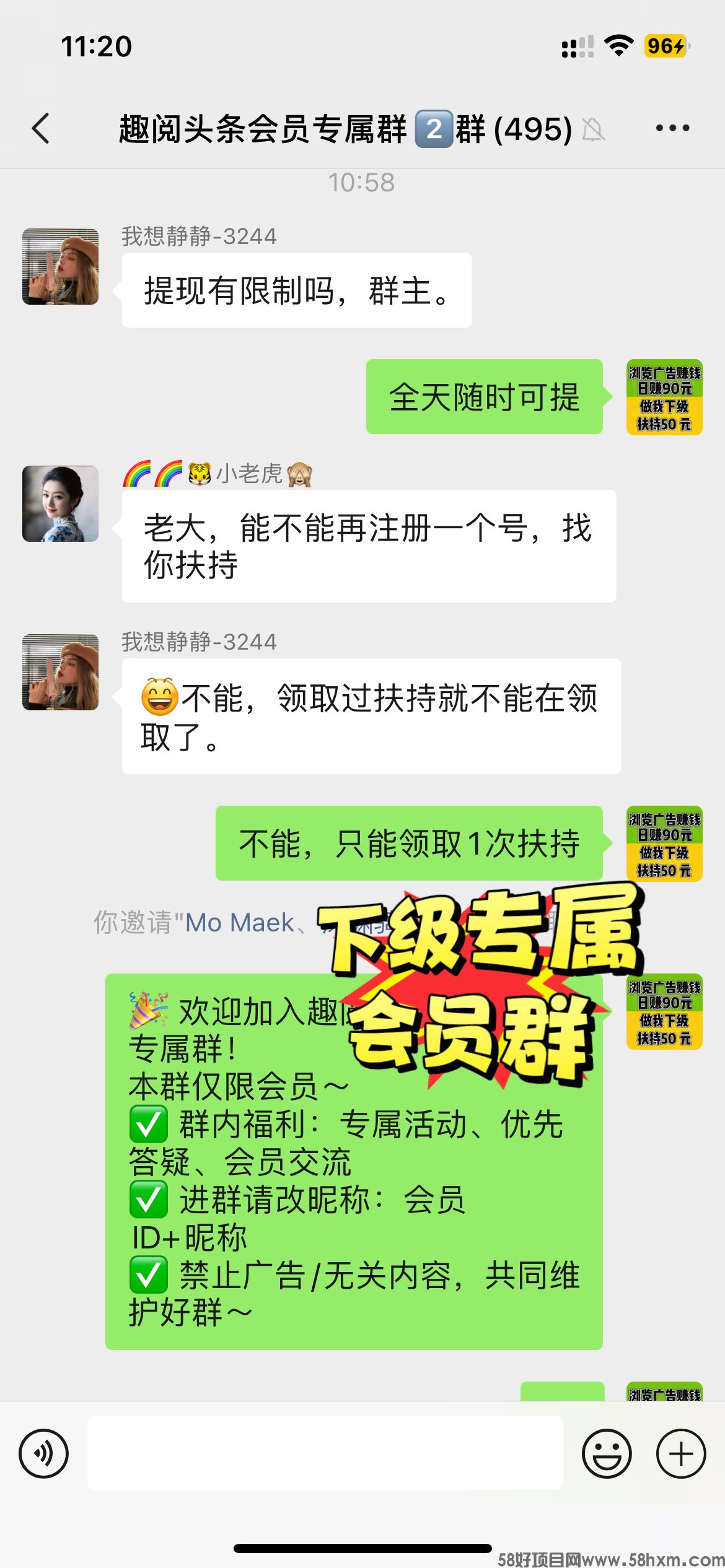The height and width of the screenshot is (1568, 725).
Task: Tap the invited member name Mo Maek
Action: (239, 923)
